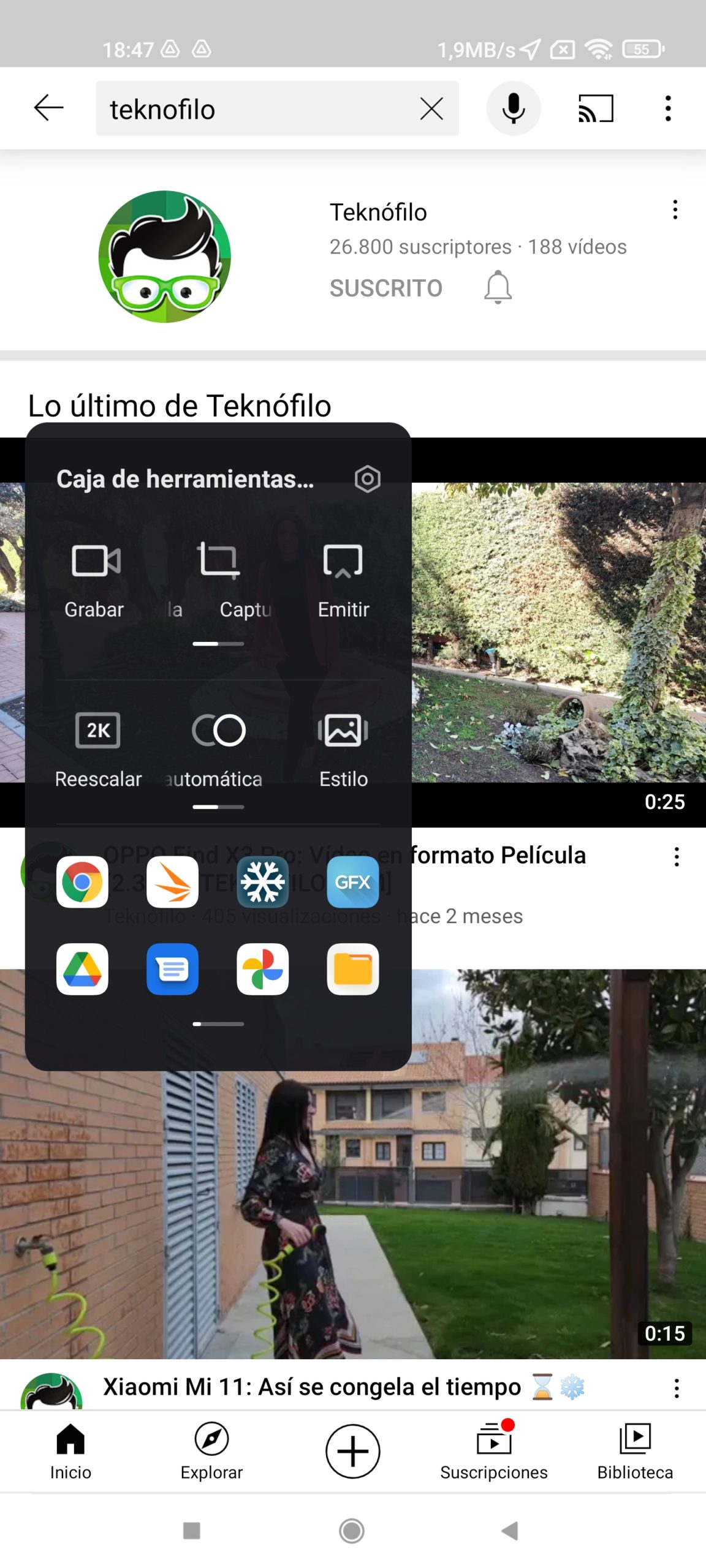Open the Explorar tab

(x=211, y=1452)
